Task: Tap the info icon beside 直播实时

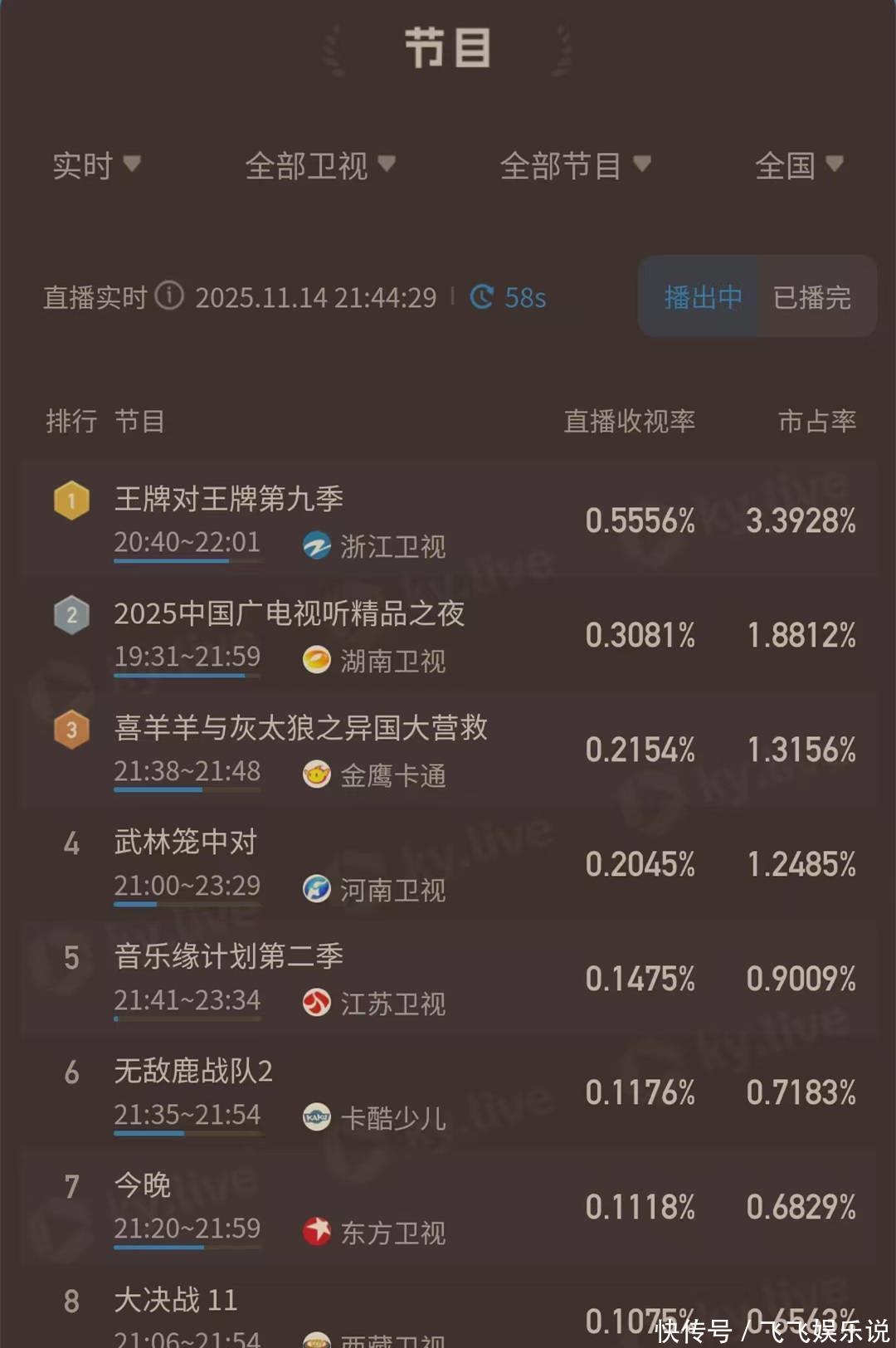Action: [170, 295]
